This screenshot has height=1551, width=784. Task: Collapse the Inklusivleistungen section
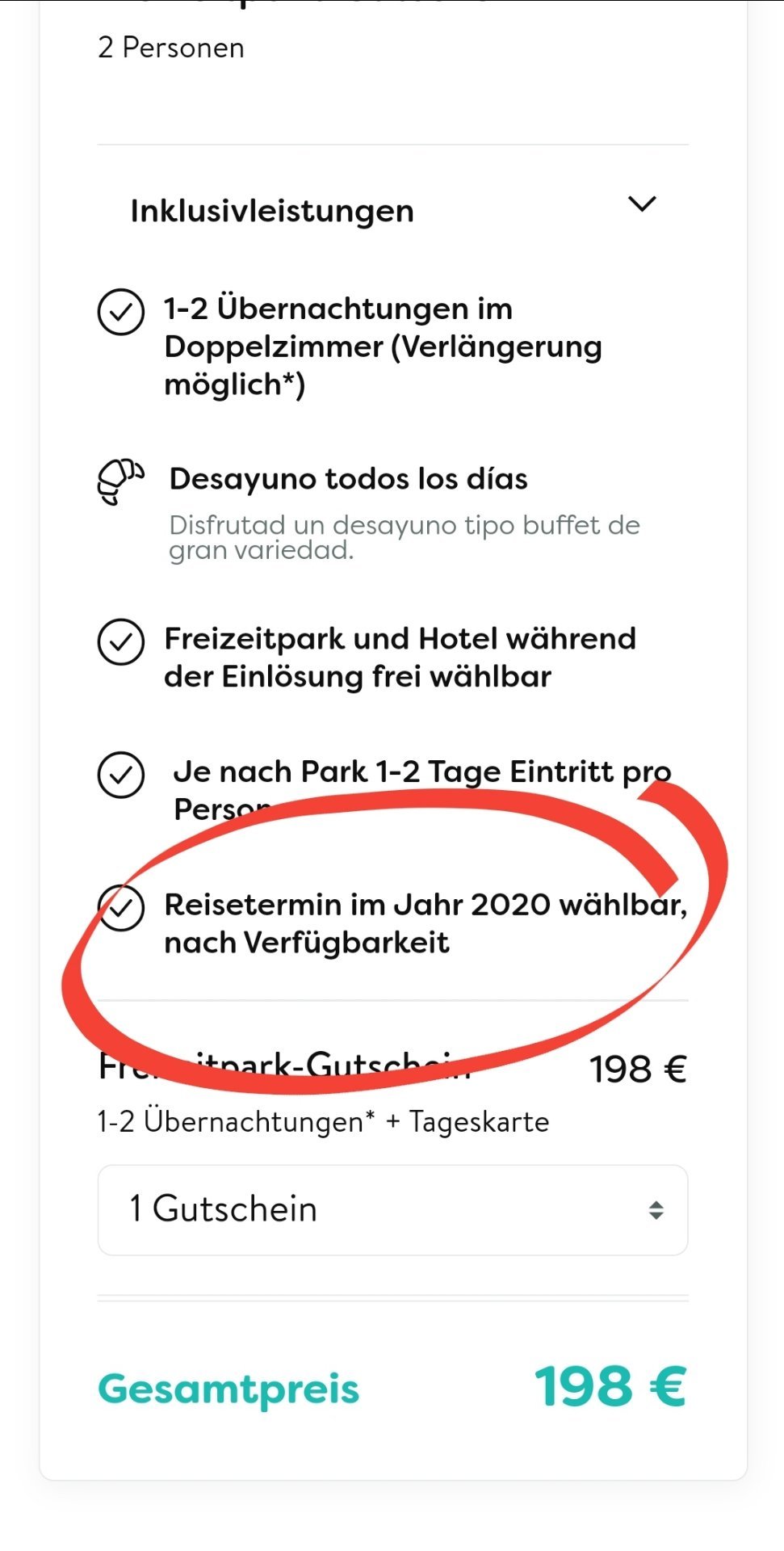(x=642, y=204)
